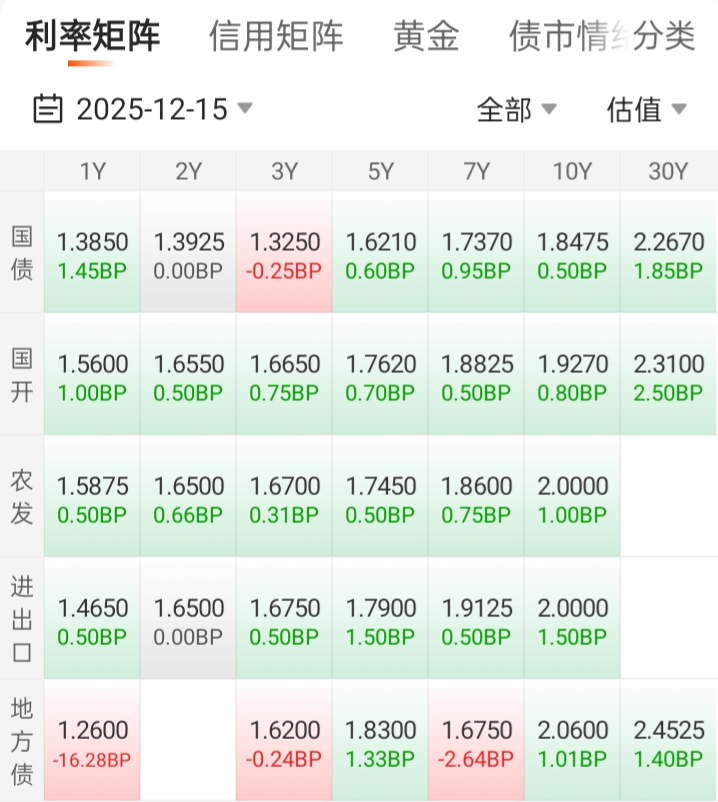Select the 债市情绪 tab
718x802 pixels.
560,37
